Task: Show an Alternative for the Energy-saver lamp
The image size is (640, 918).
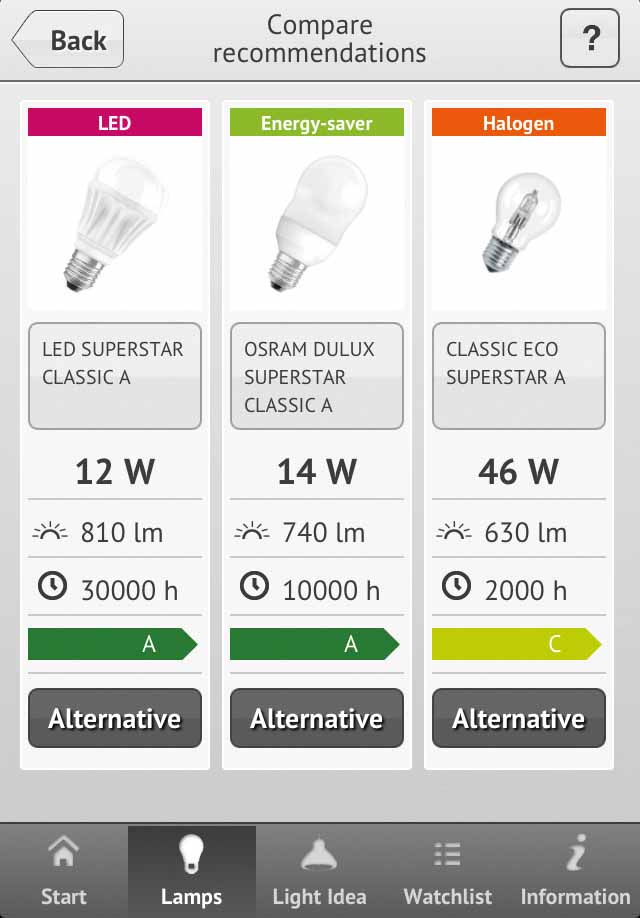Action: [317, 718]
